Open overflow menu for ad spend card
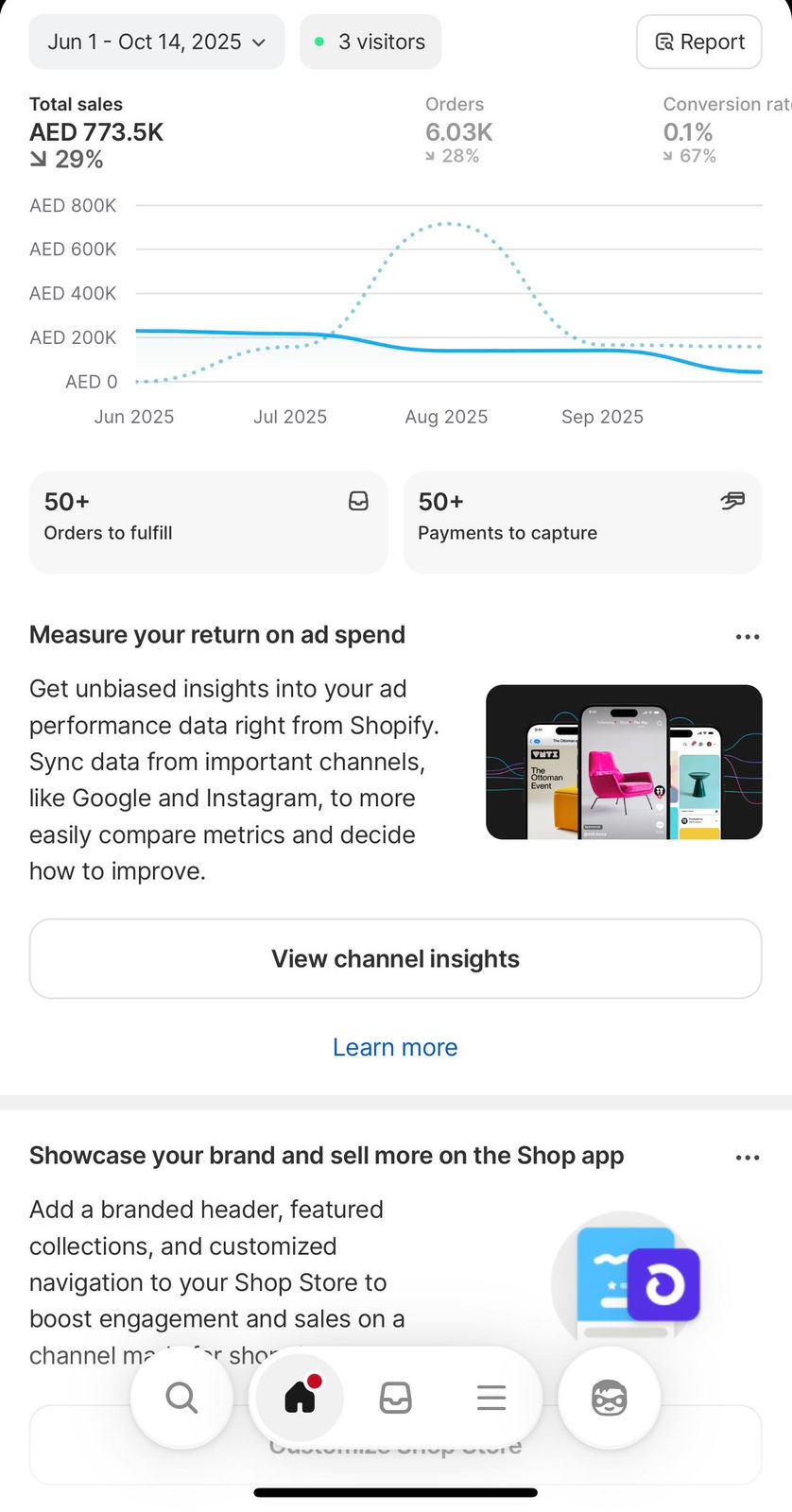Screen dimensions: 792x1512 point(747,637)
